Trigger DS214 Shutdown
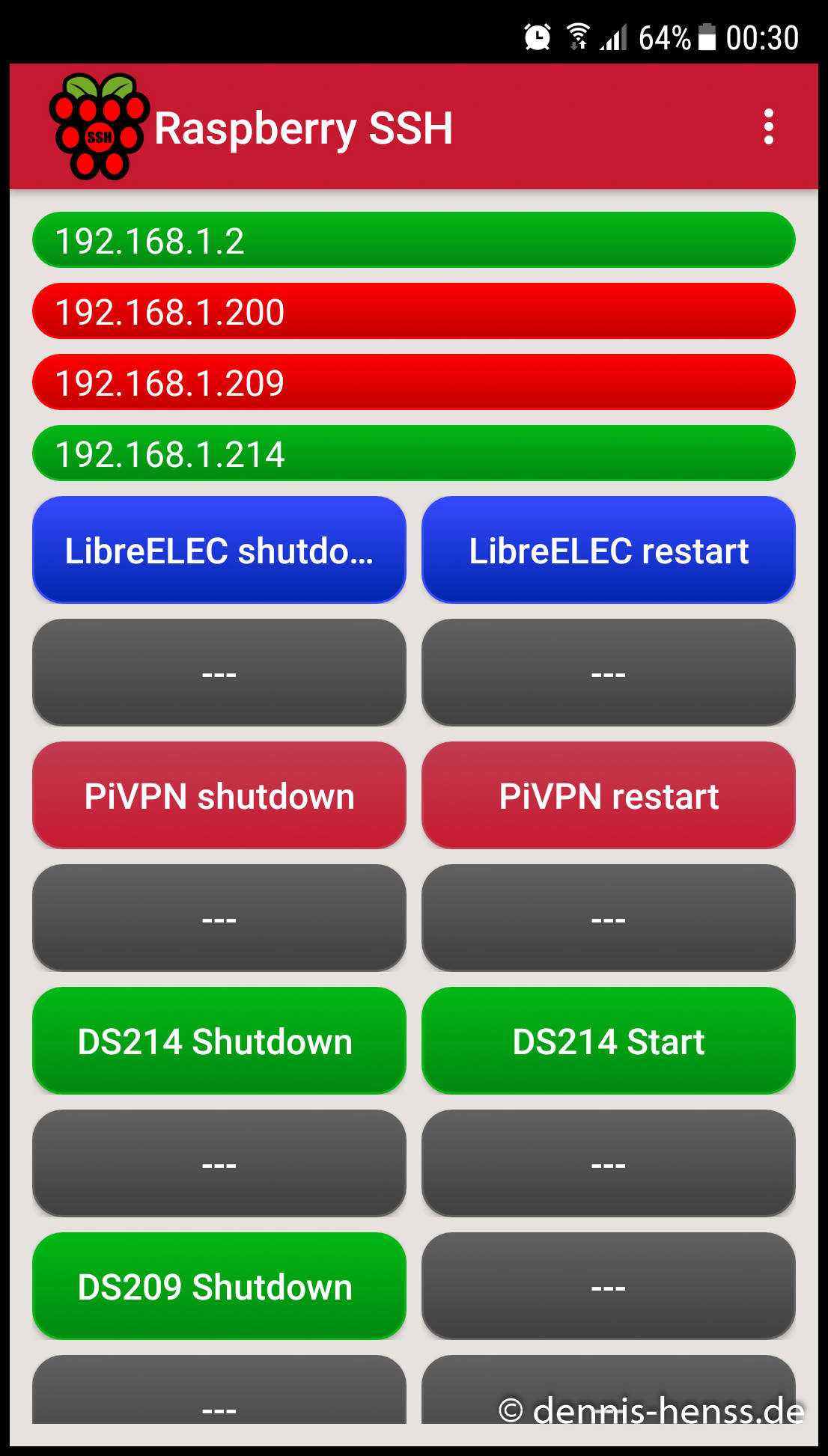 pos(219,1041)
